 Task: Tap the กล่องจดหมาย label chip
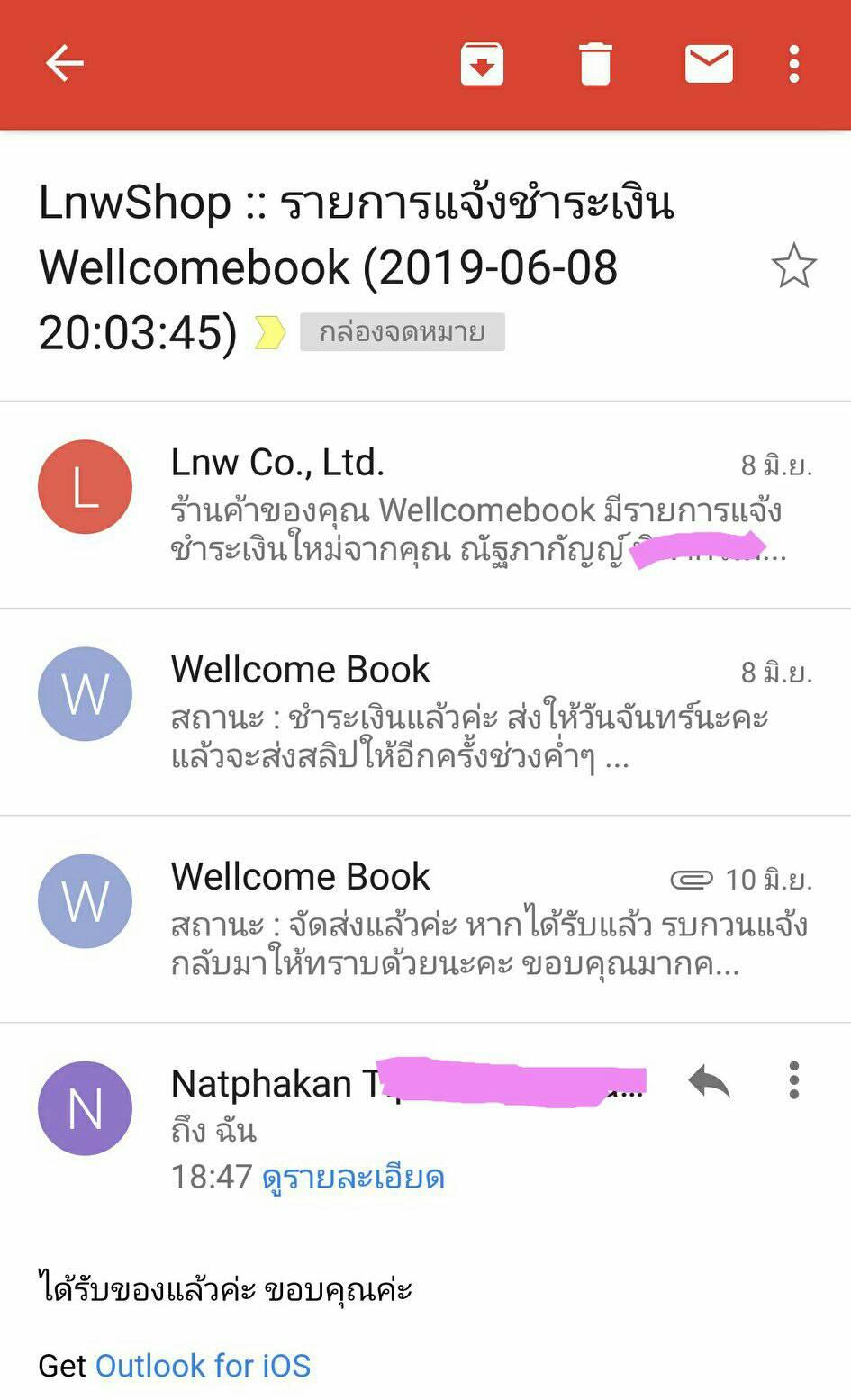pyautogui.click(x=402, y=332)
